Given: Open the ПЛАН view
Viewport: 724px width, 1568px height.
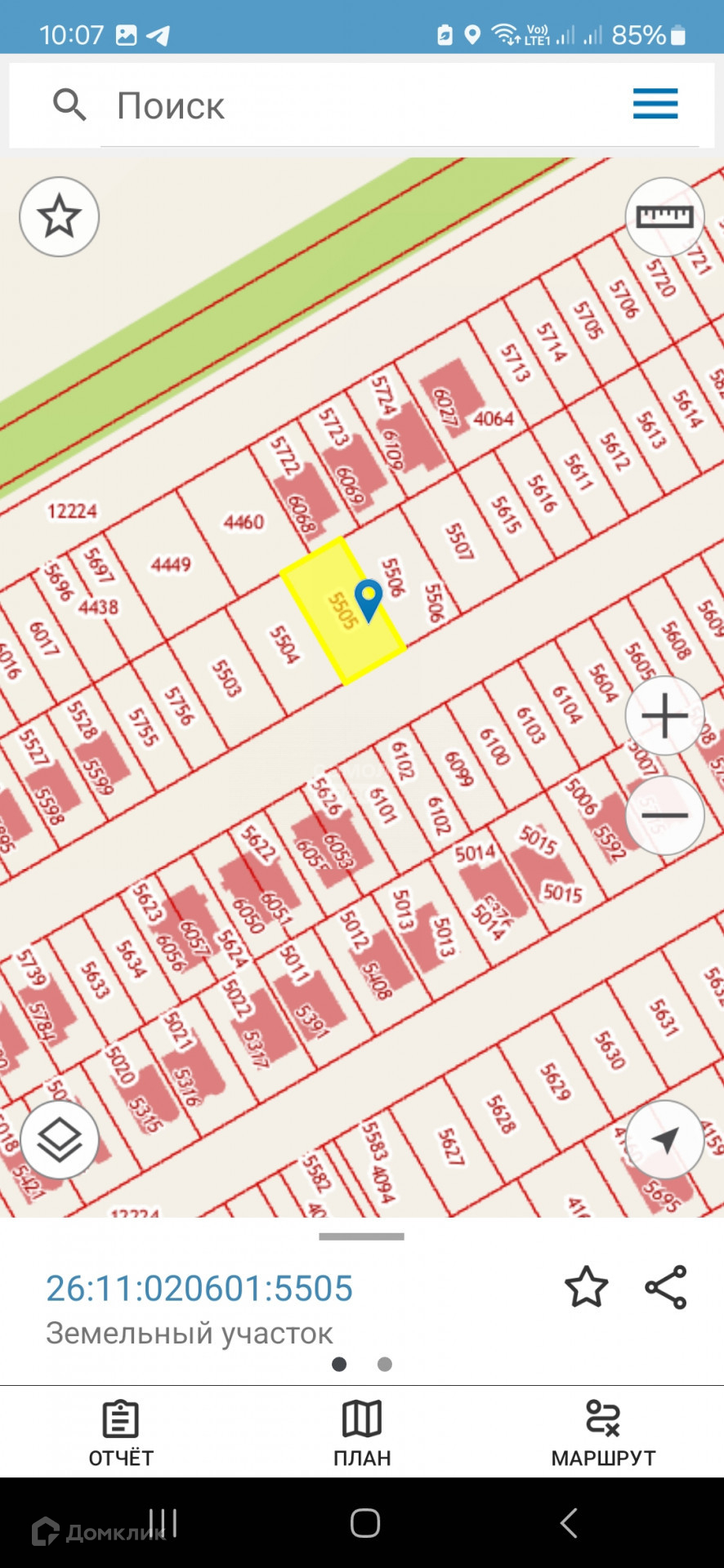Looking at the screenshot, I should point(362,1433).
